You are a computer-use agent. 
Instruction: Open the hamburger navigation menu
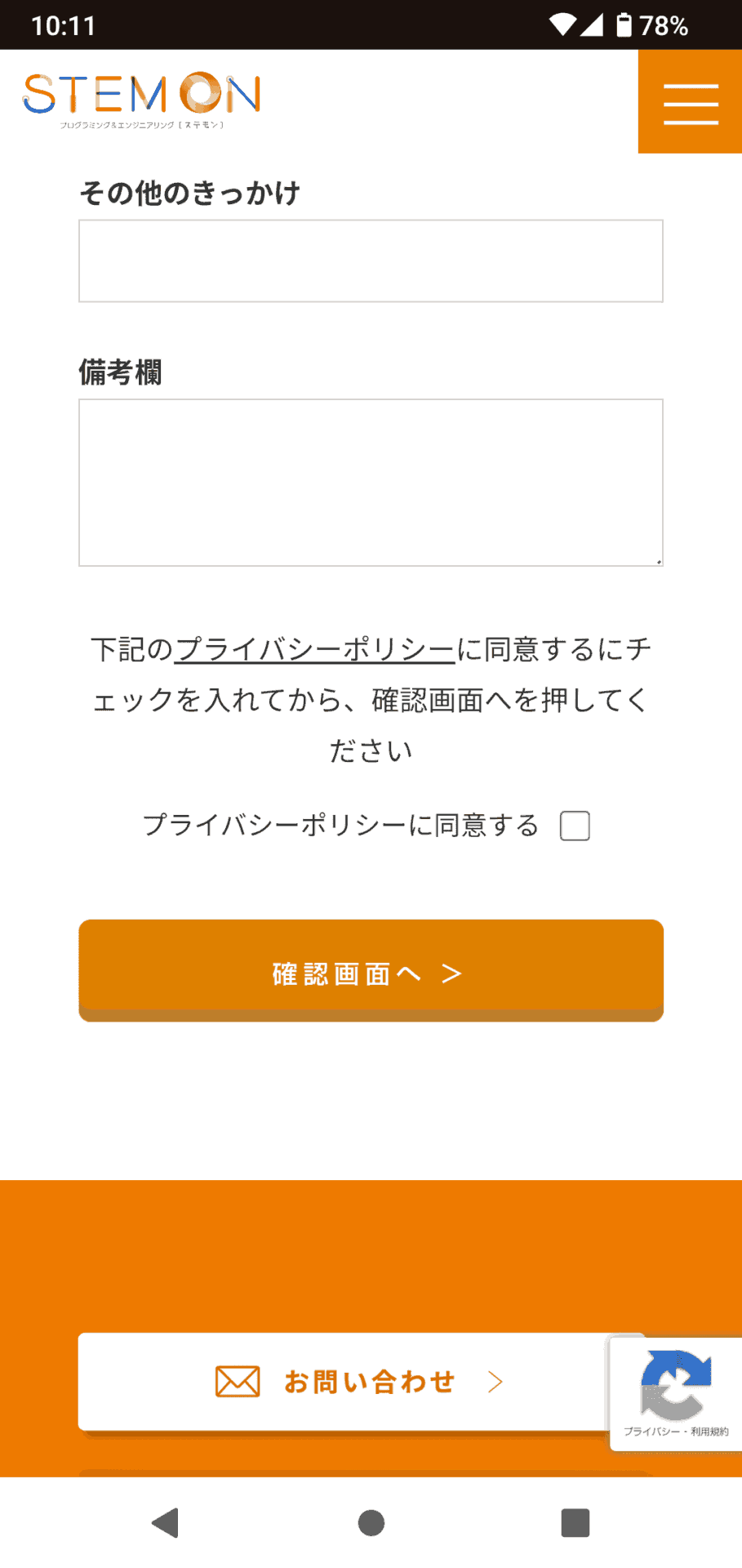point(690,103)
